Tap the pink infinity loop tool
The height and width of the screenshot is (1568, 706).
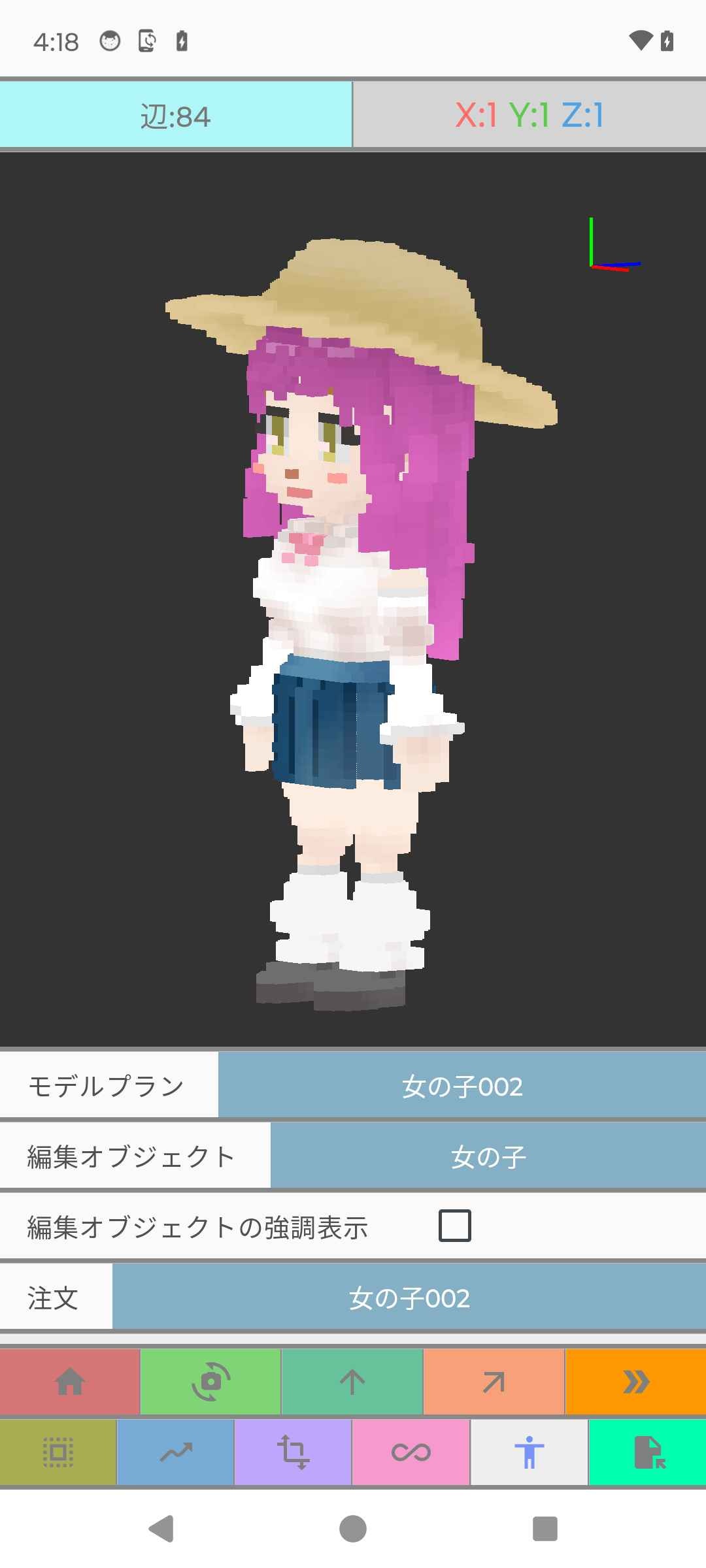[x=411, y=1452]
